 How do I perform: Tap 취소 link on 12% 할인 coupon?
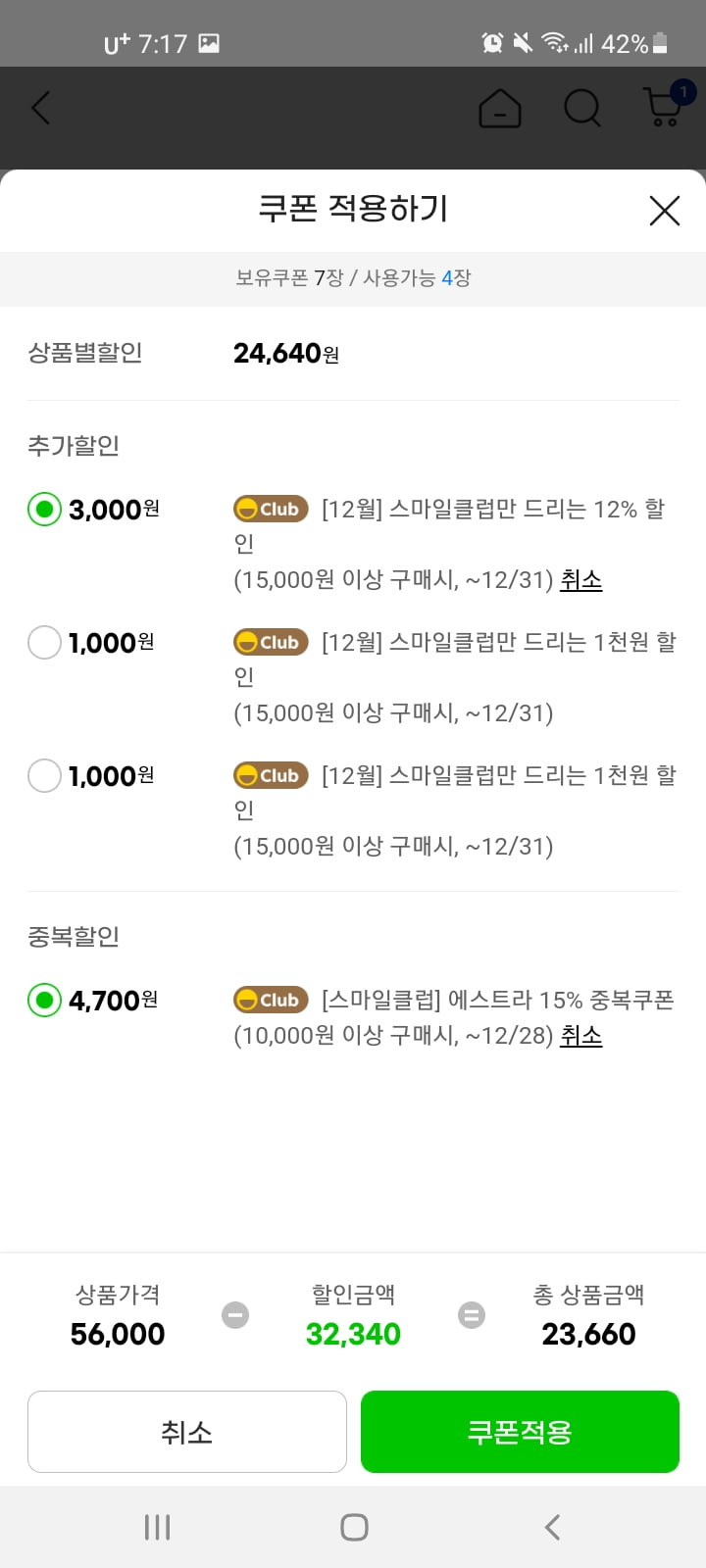[580, 580]
